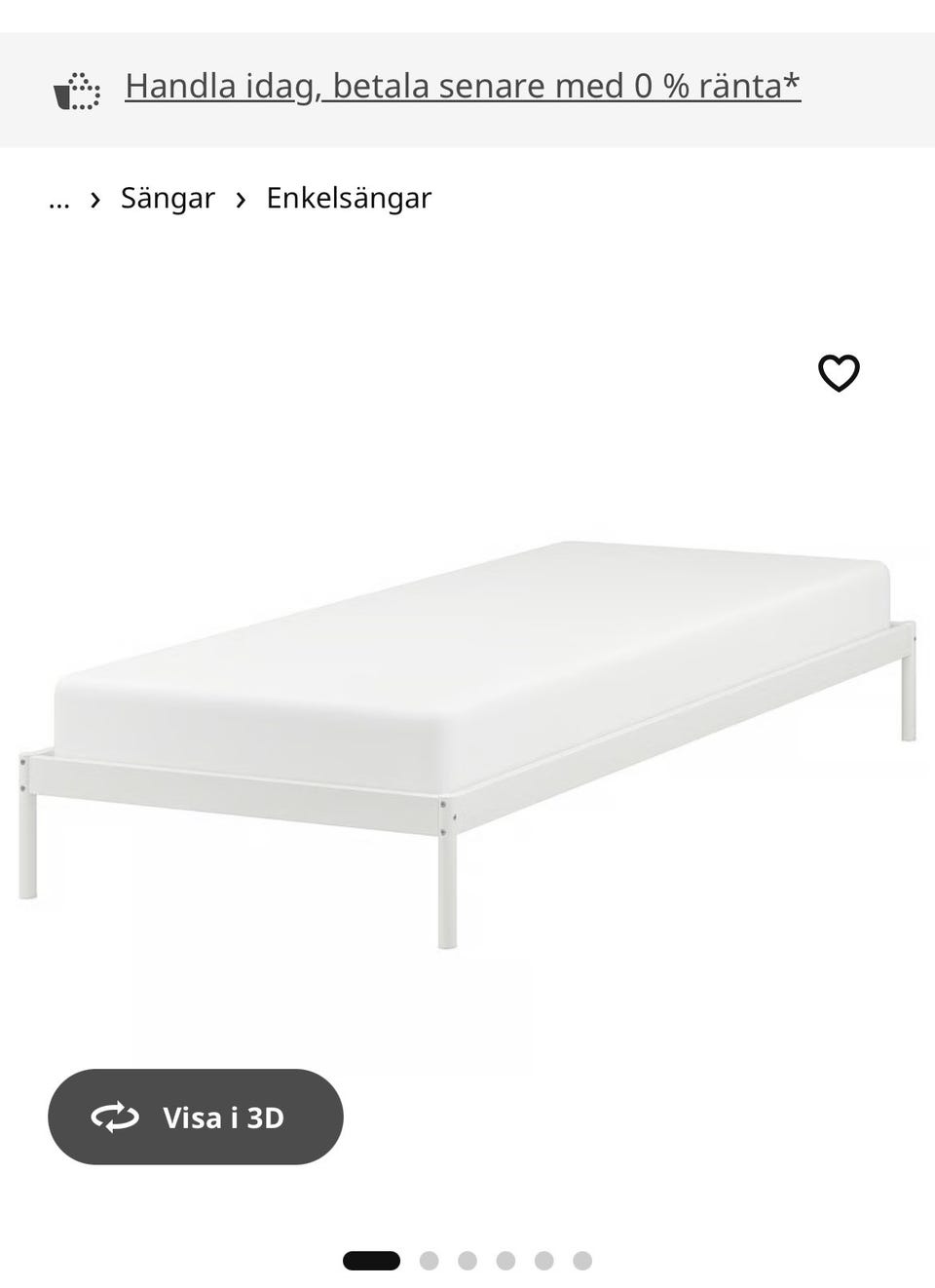The width and height of the screenshot is (935, 1288).
Task: Expand the '...' breadcrumb menu
Action: tap(59, 199)
